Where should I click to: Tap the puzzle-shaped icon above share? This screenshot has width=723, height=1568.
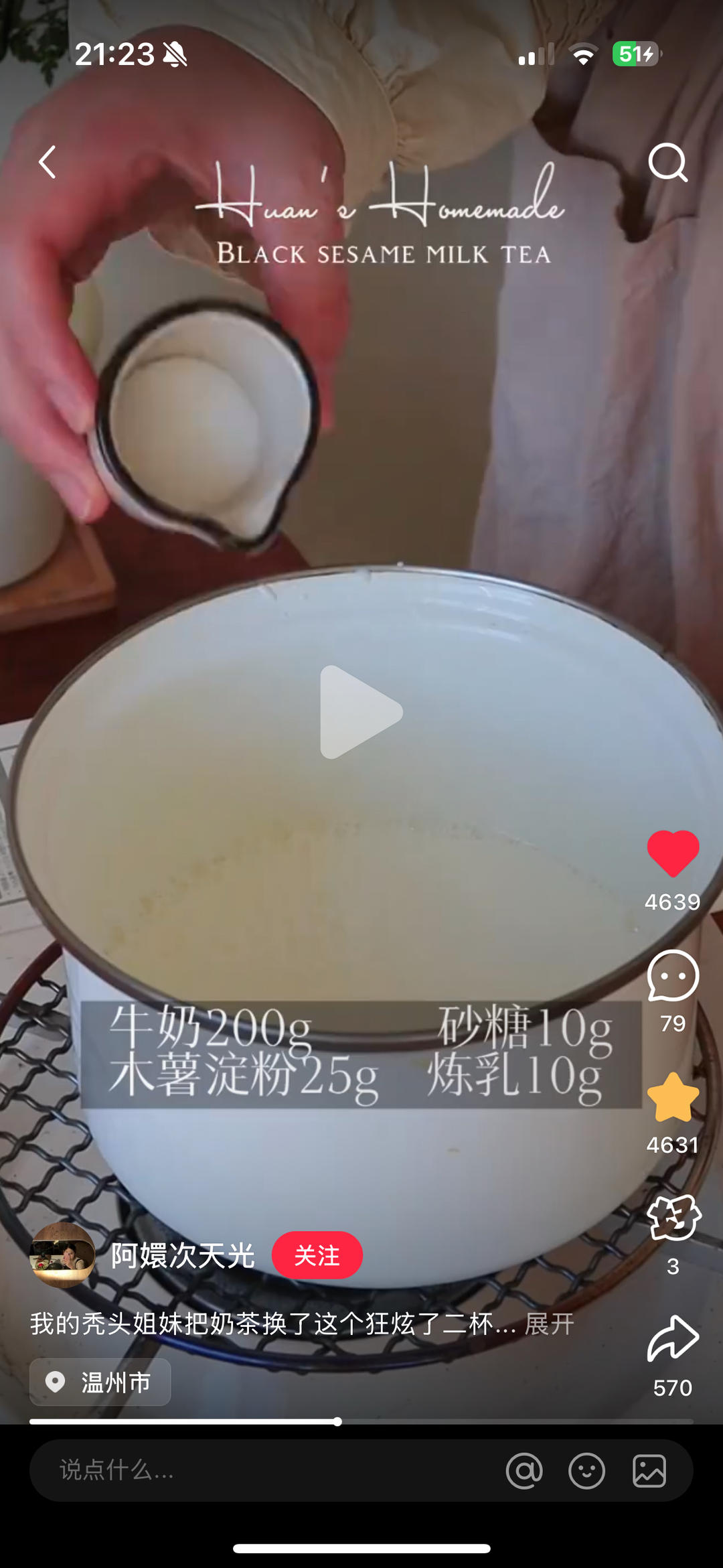click(673, 1218)
